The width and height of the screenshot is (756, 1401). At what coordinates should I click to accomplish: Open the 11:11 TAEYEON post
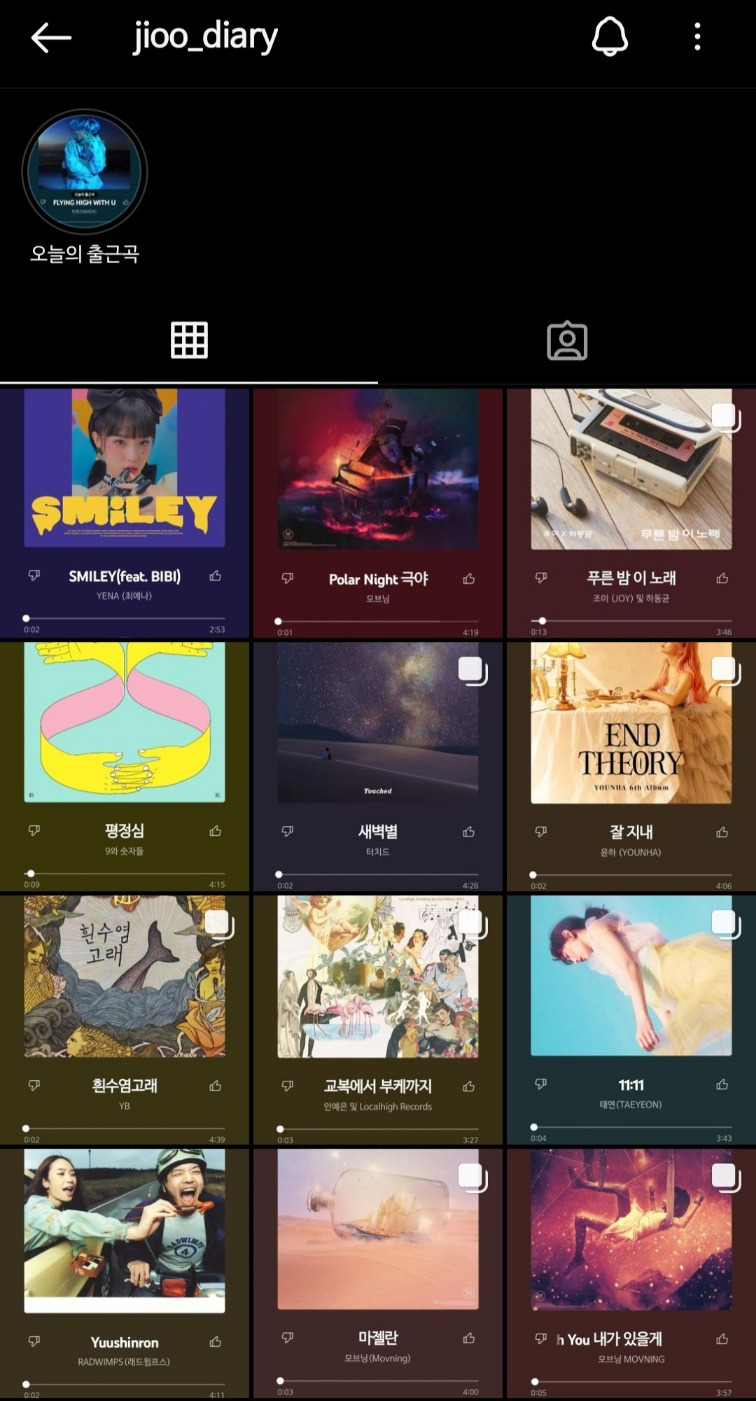pyautogui.click(x=631, y=1020)
